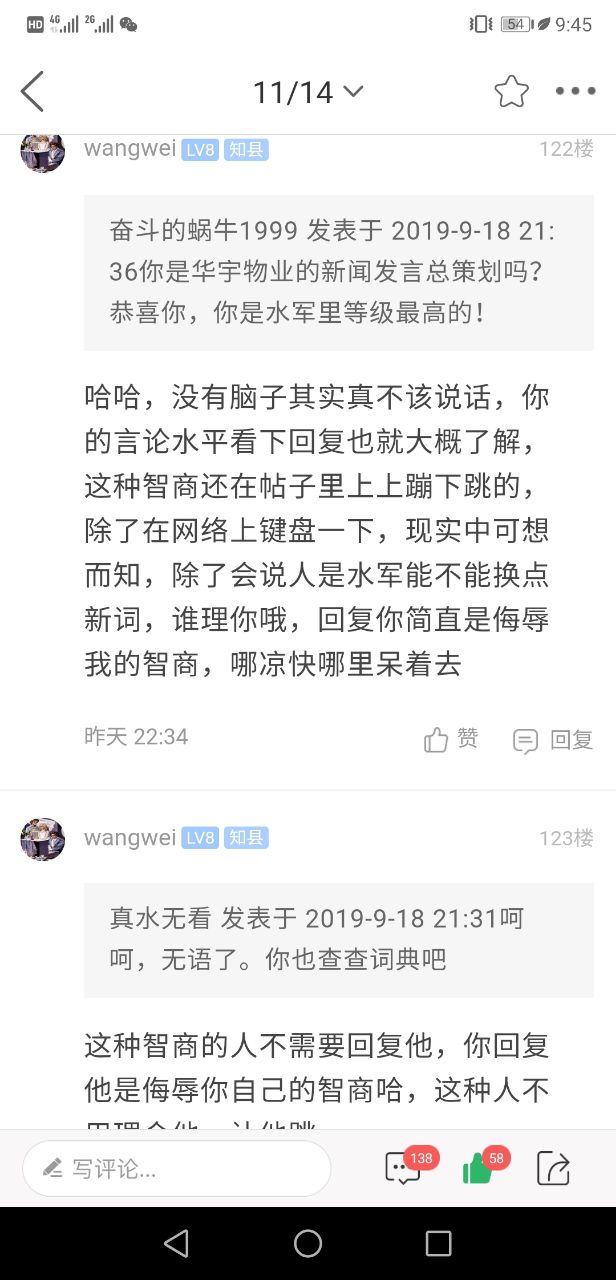The height and width of the screenshot is (1280, 616).
Task: Open quoted post from 真水无看
Action: [x=338, y=939]
